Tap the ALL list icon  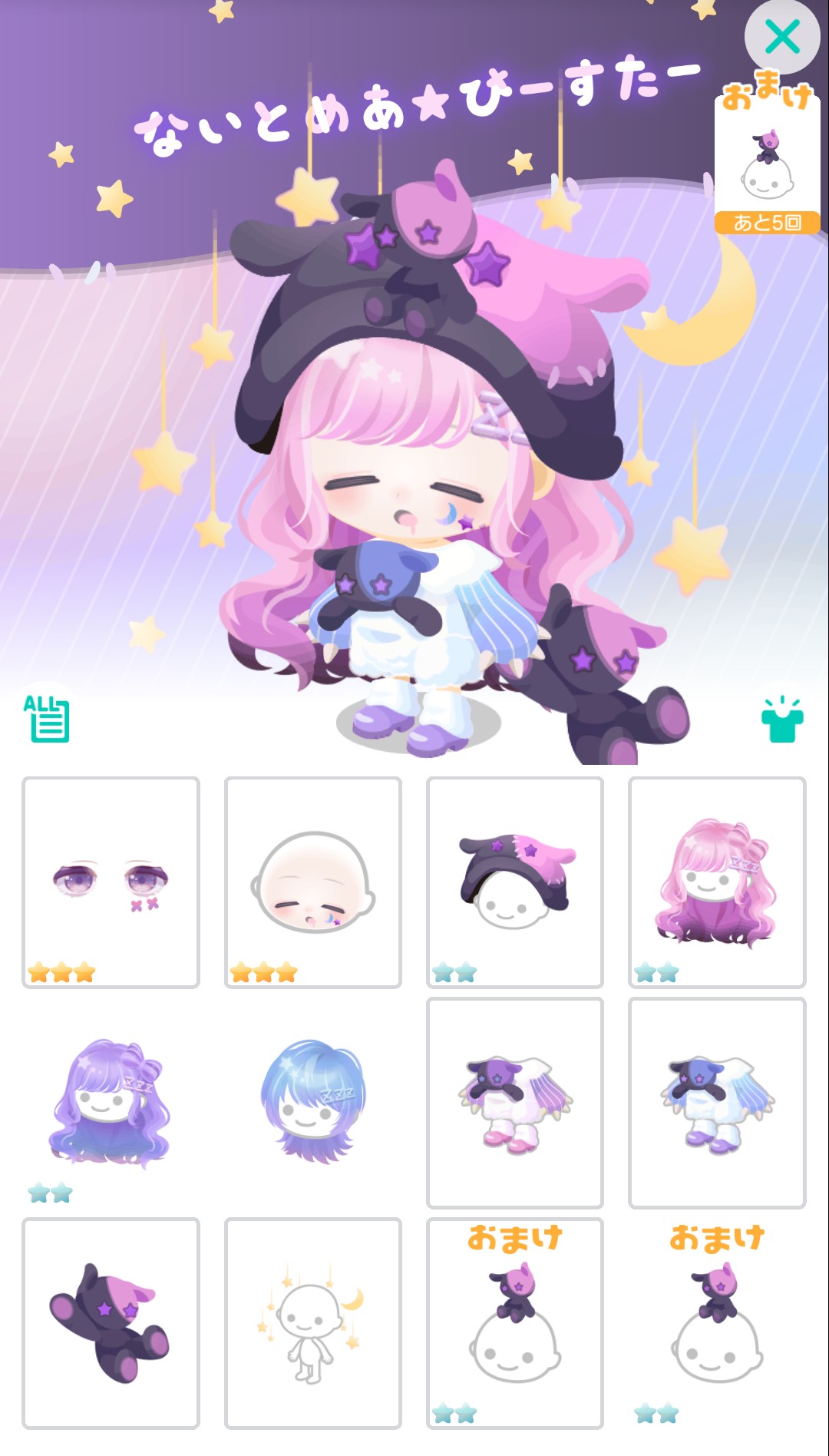click(x=48, y=719)
